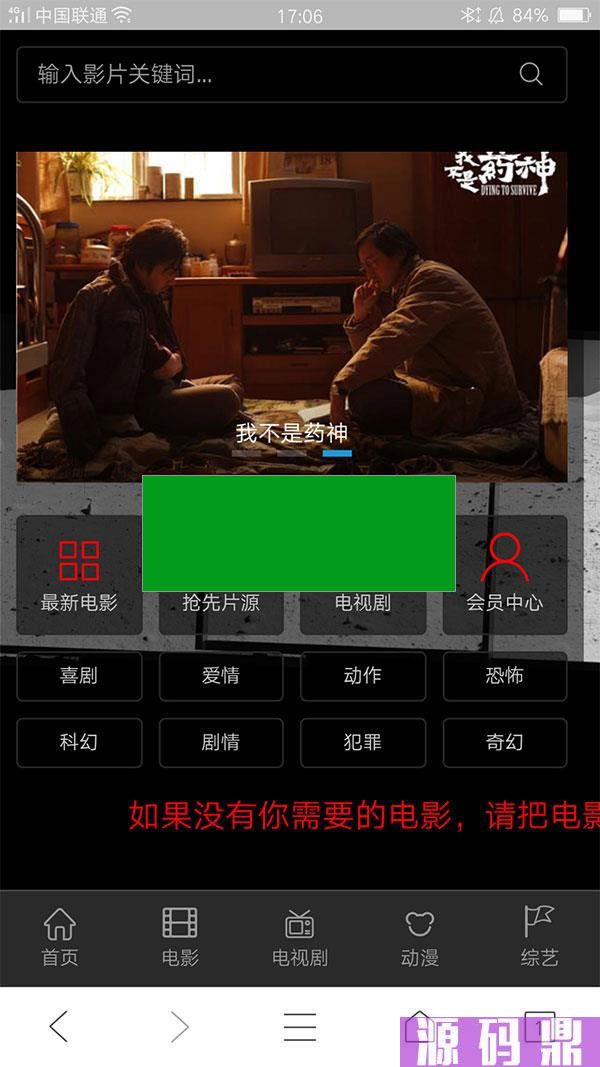The height and width of the screenshot is (1067, 600).
Task: Choose the 恐怖 genre
Action: coord(504,676)
